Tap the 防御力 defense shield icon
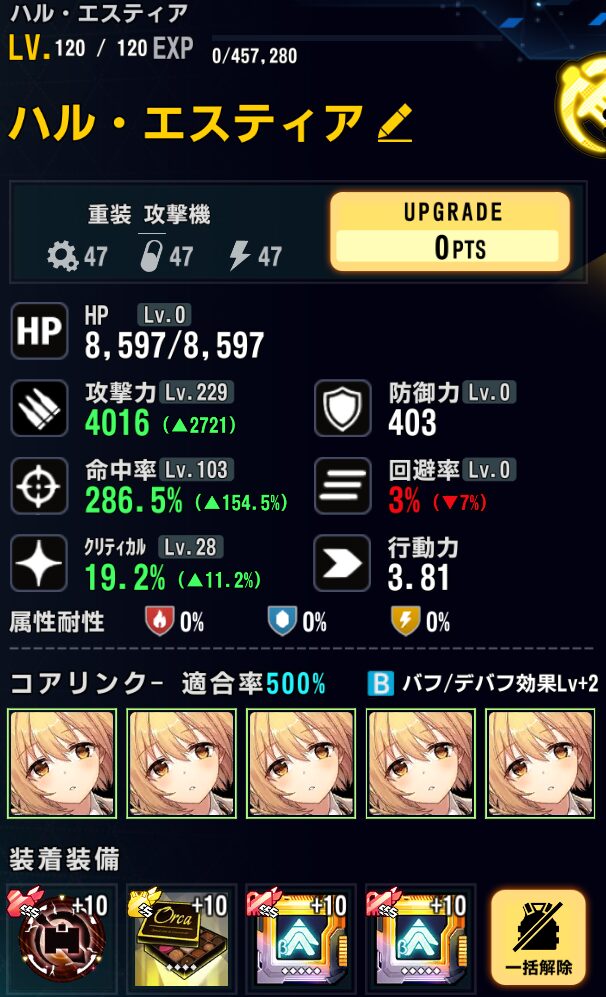 point(343,408)
